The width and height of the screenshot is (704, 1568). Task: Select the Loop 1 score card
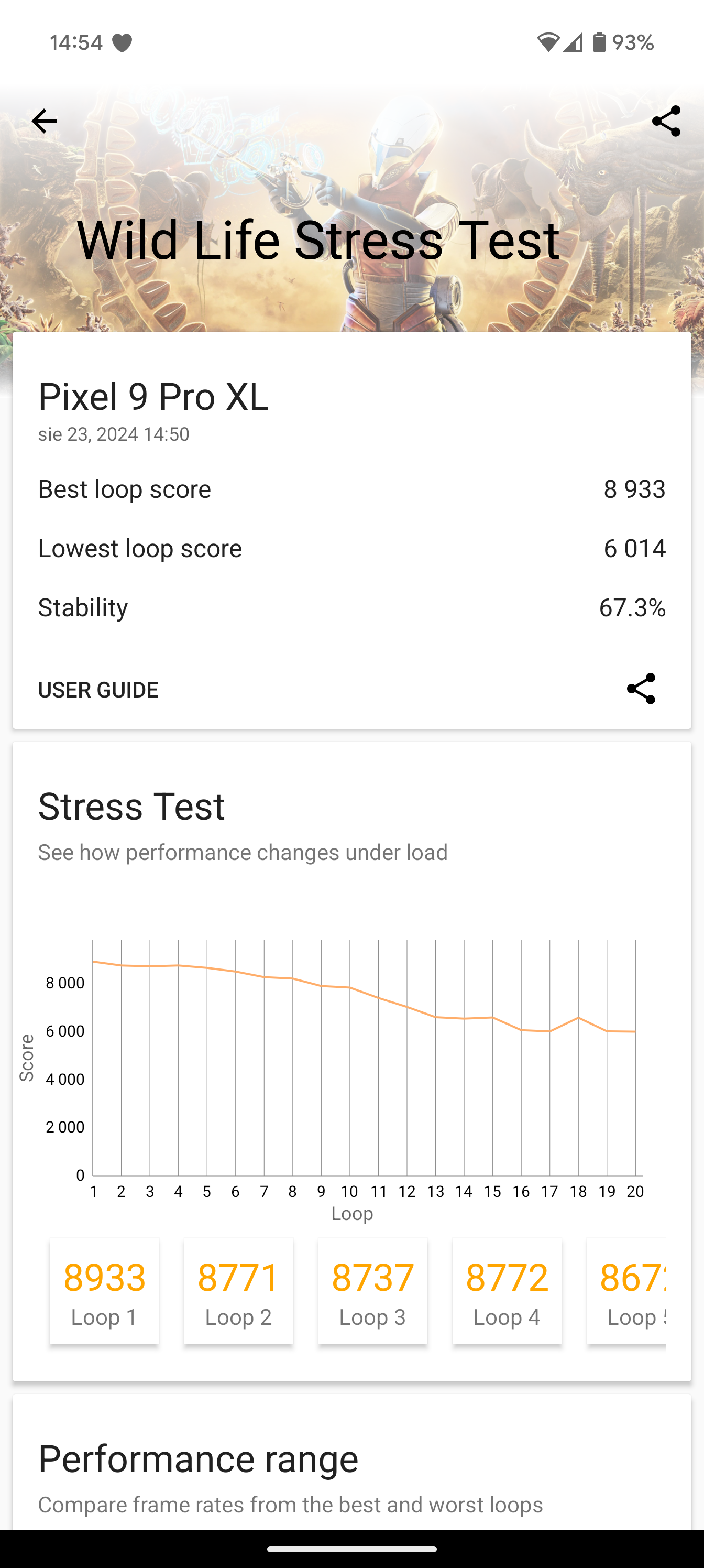[x=105, y=1290]
